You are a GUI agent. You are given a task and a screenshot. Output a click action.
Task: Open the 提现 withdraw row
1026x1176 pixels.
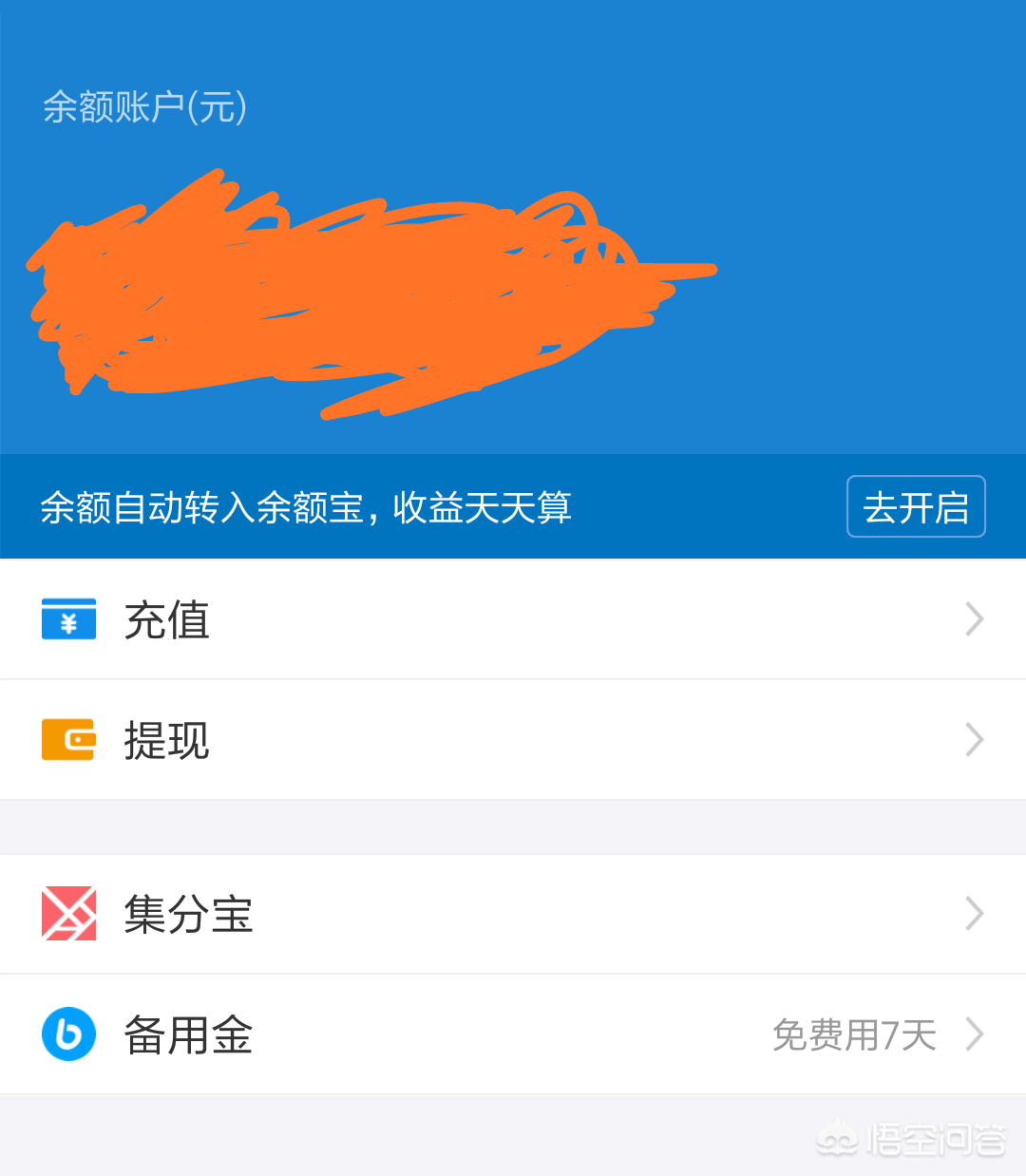pyautogui.click(x=513, y=740)
